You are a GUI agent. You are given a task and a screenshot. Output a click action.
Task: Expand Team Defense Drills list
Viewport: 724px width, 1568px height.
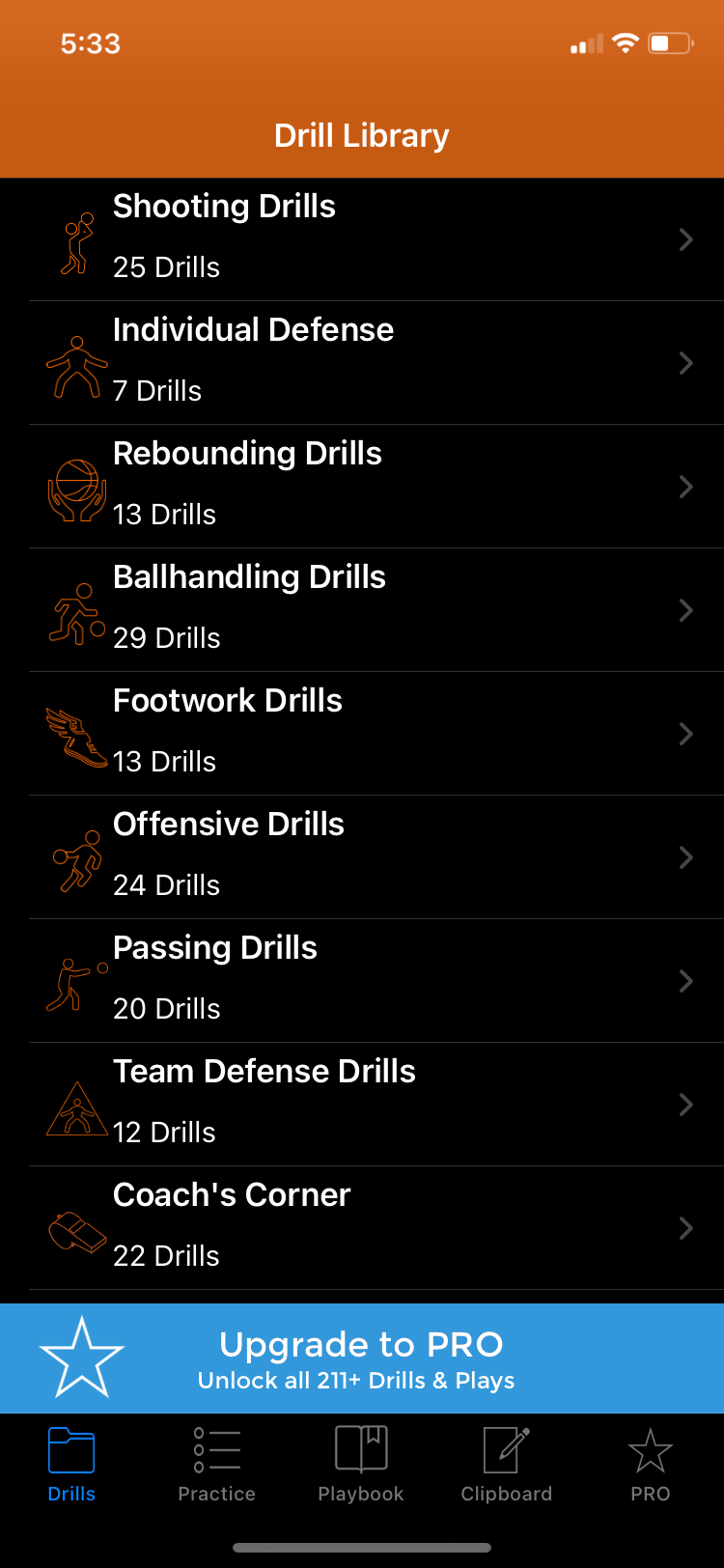pyautogui.click(x=685, y=1105)
